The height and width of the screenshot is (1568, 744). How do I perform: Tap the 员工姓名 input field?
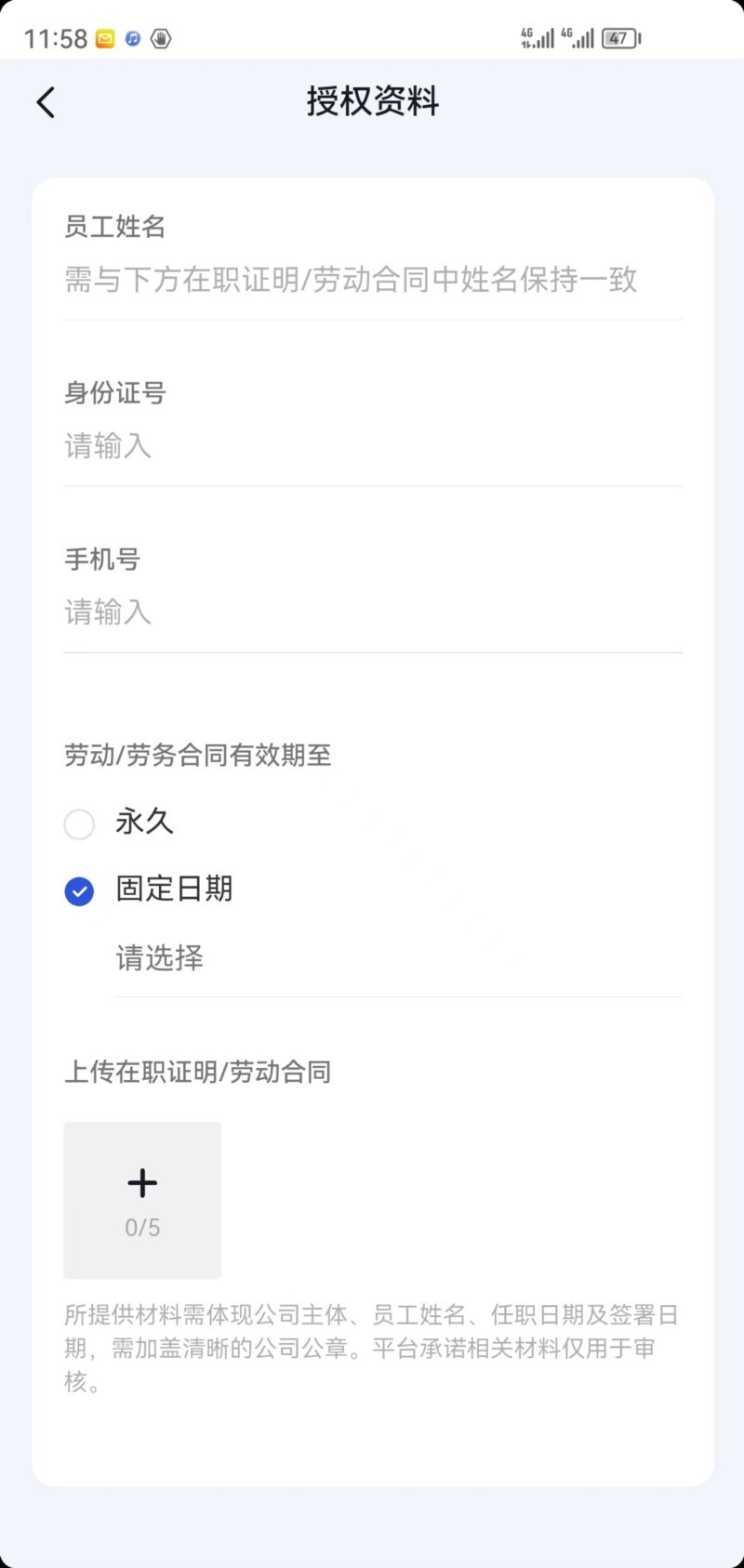coord(372,280)
